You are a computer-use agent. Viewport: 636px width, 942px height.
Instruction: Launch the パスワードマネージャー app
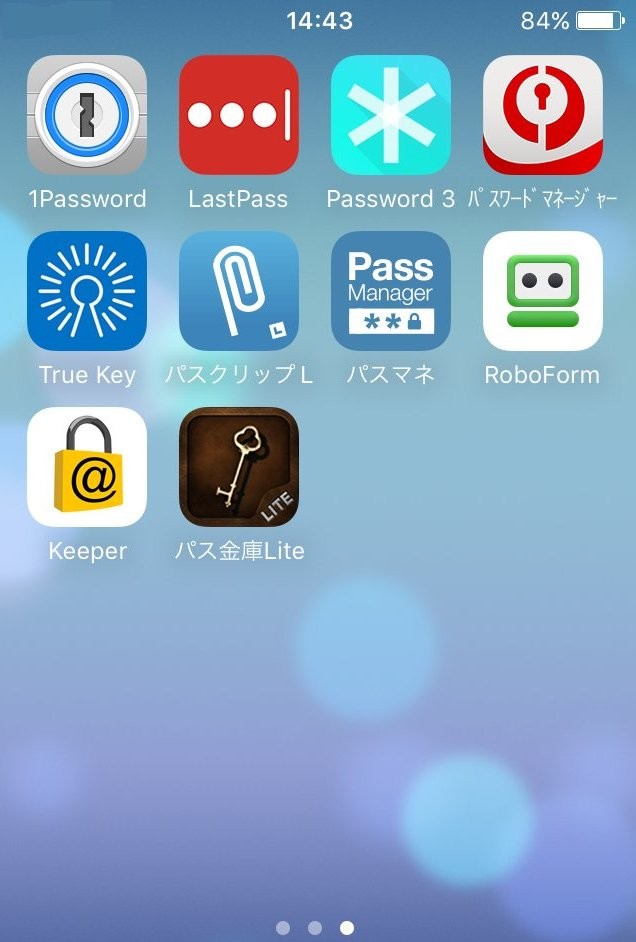click(543, 115)
